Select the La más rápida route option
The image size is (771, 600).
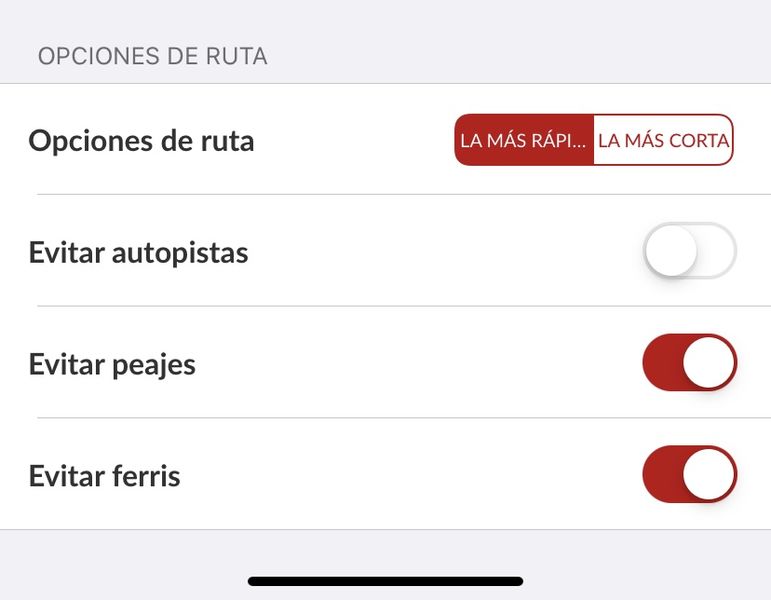click(524, 141)
